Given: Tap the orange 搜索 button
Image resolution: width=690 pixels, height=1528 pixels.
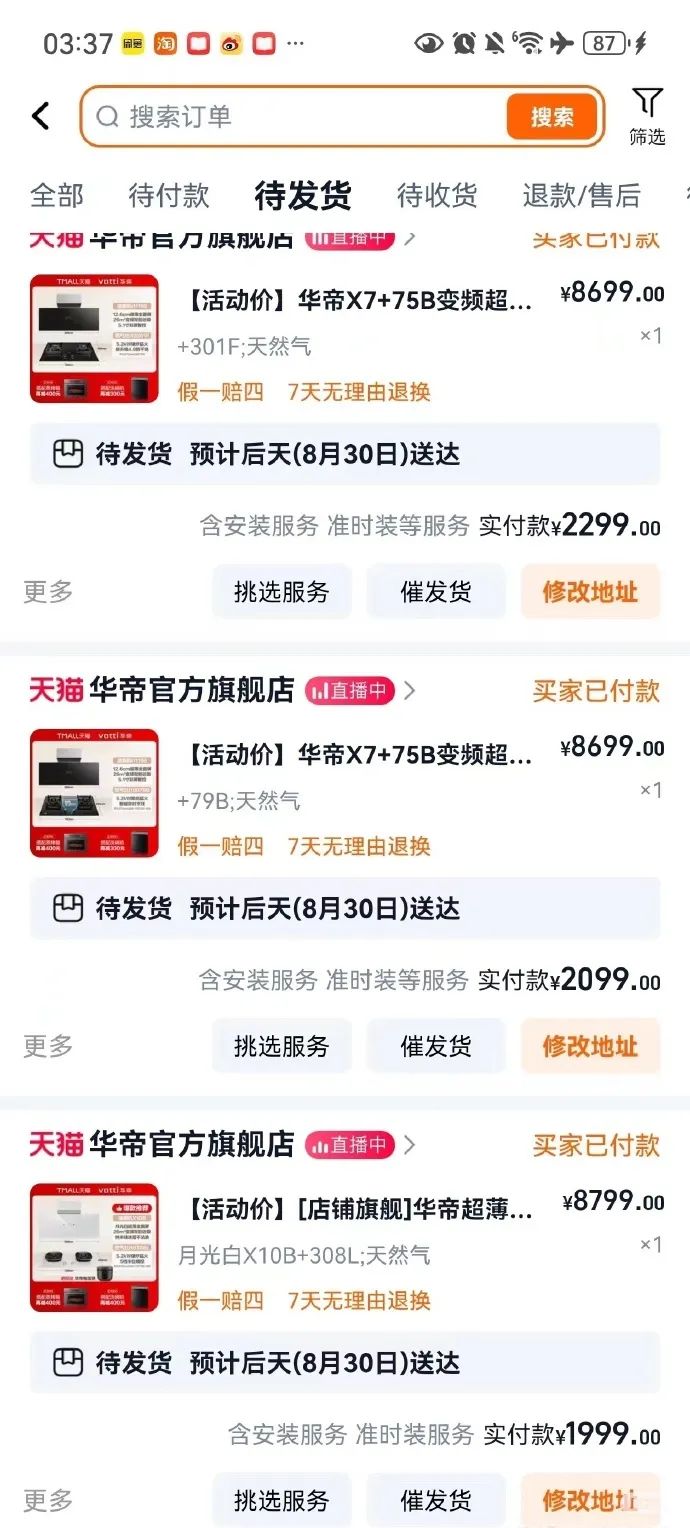Looking at the screenshot, I should tap(552, 117).
